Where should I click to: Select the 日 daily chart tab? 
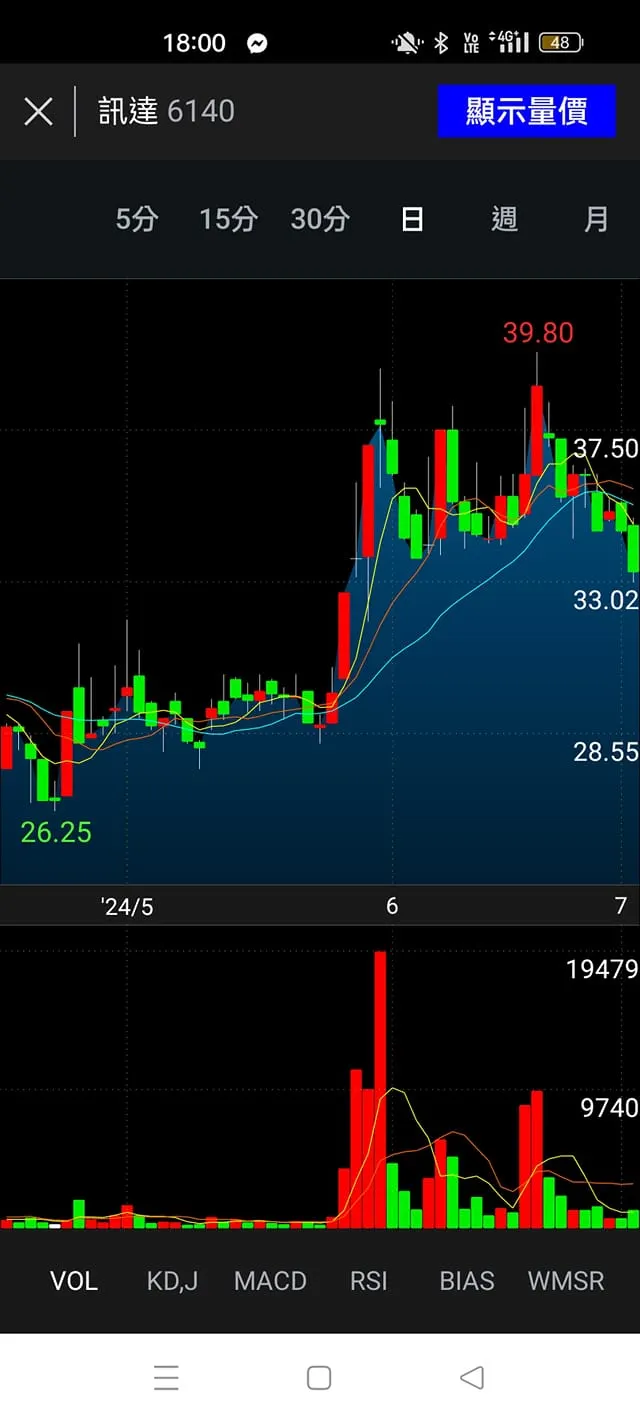[412, 219]
